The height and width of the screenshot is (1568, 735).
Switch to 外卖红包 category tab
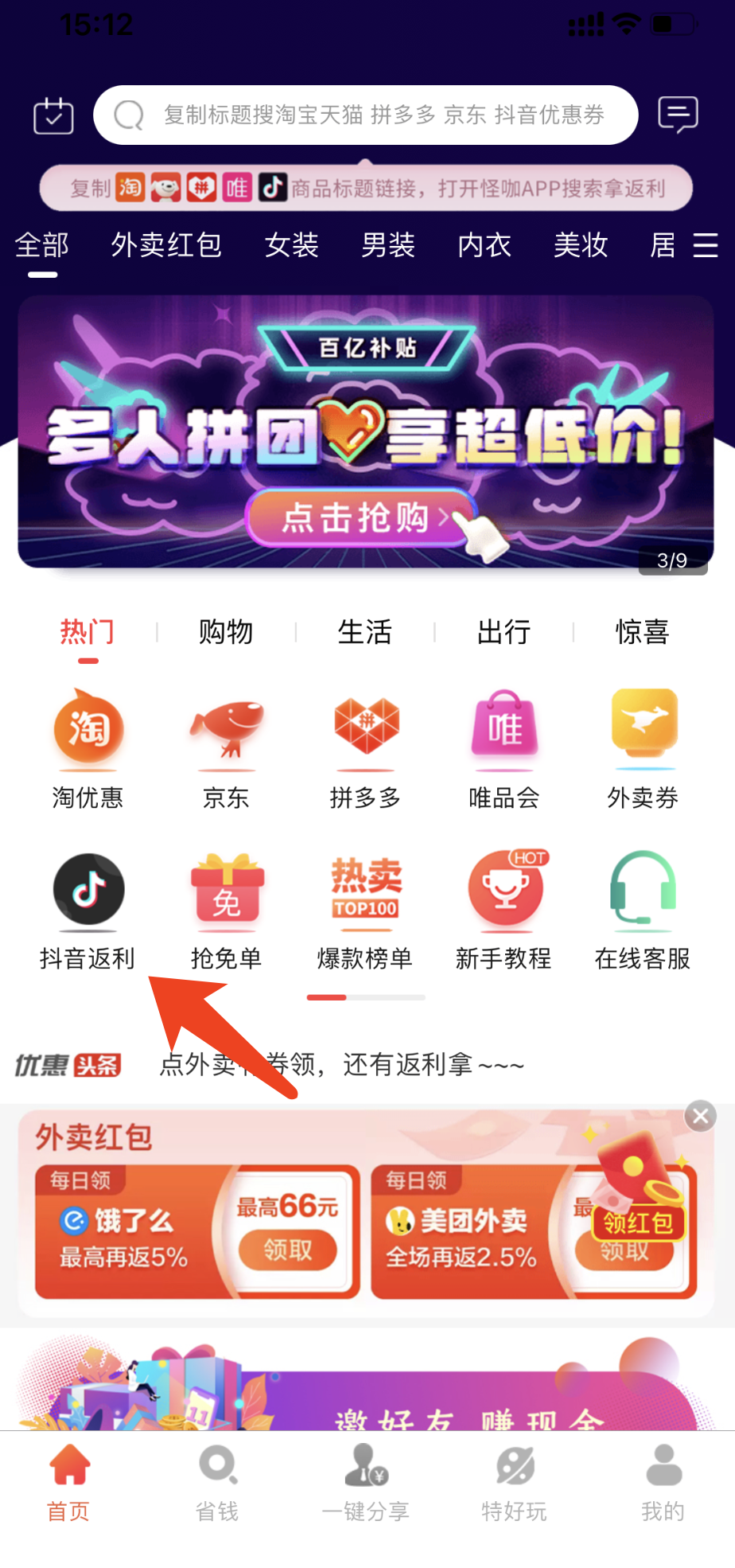click(x=166, y=245)
